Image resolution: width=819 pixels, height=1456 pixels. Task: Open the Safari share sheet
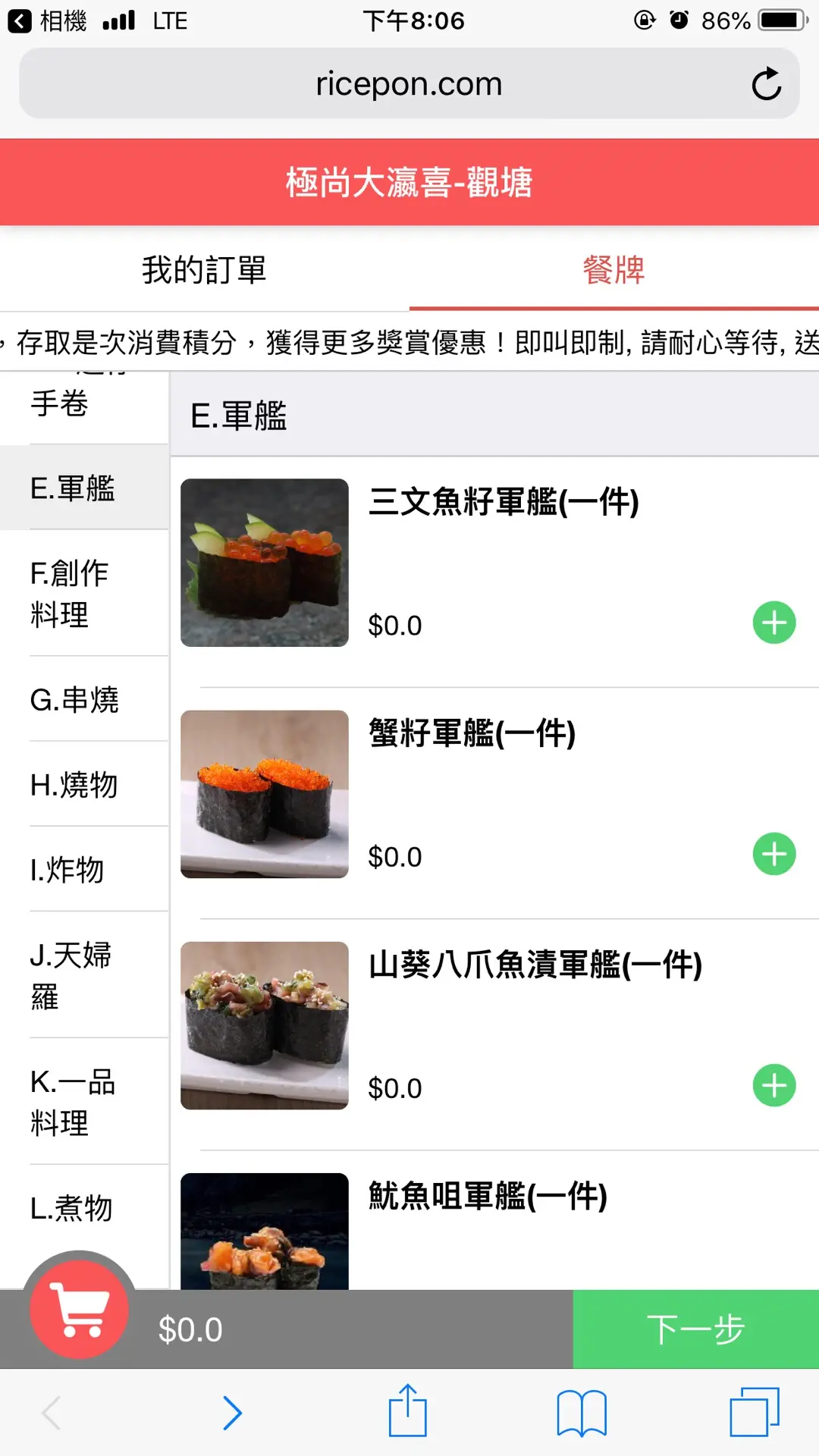408,1412
